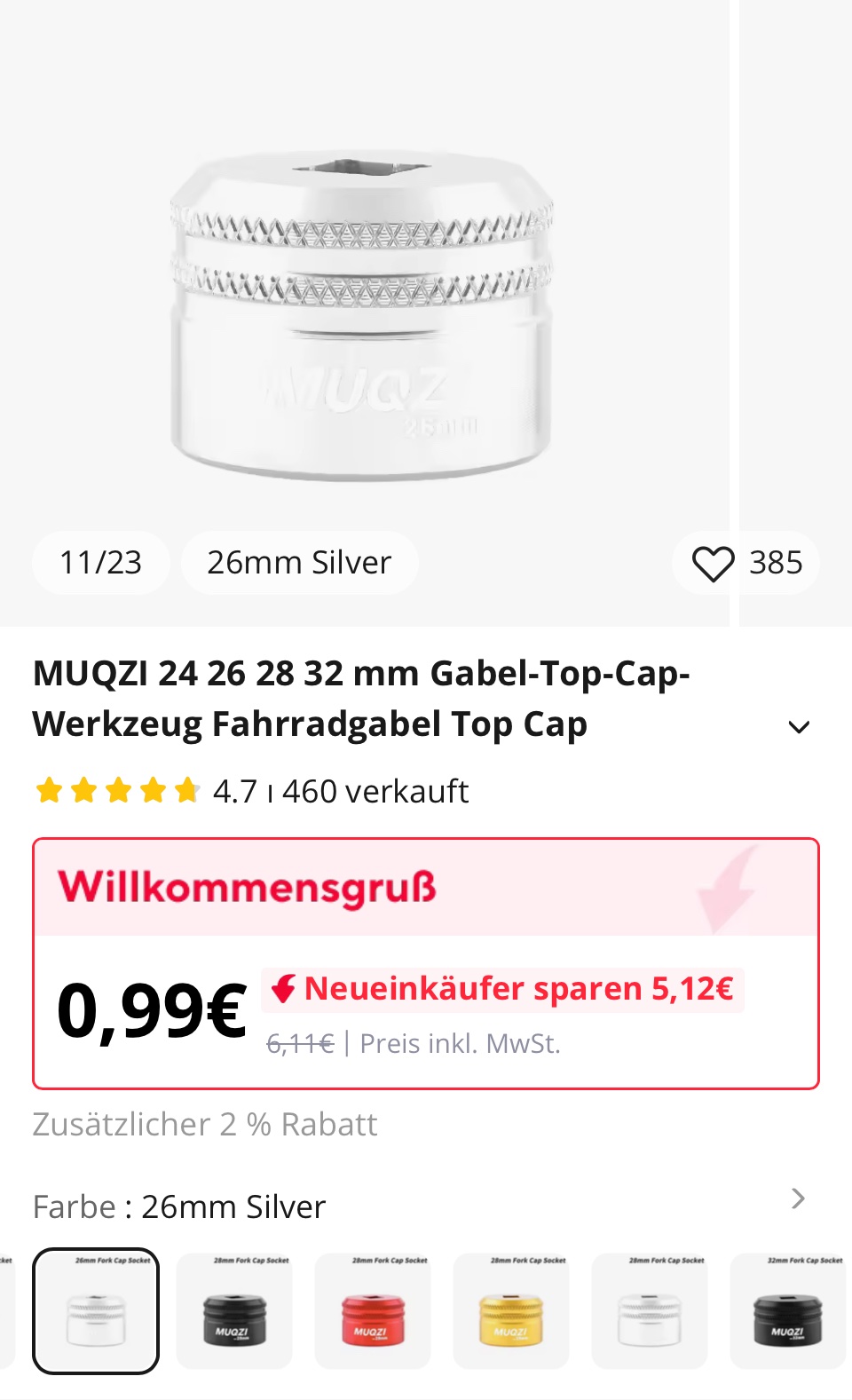This screenshot has height=1400, width=852.
Task: Add product to wishlist with heart icon
Action: [714, 563]
